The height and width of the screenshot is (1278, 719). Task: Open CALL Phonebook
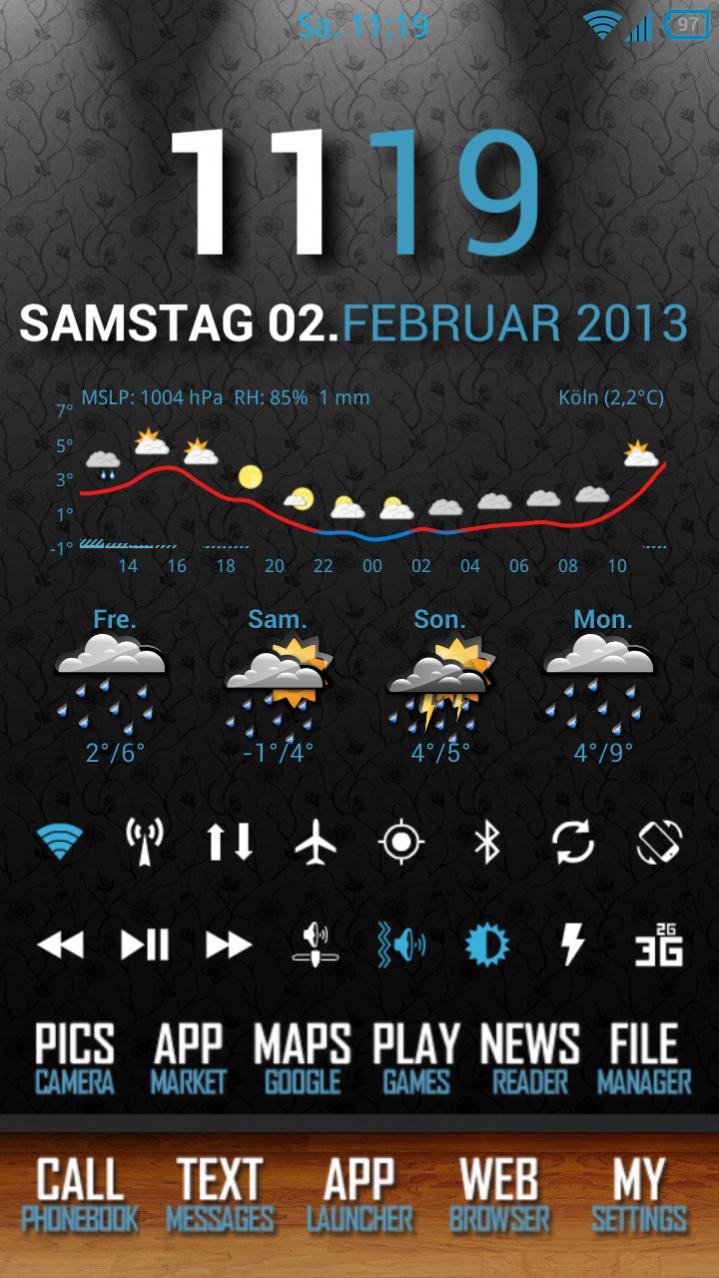coord(80,1194)
